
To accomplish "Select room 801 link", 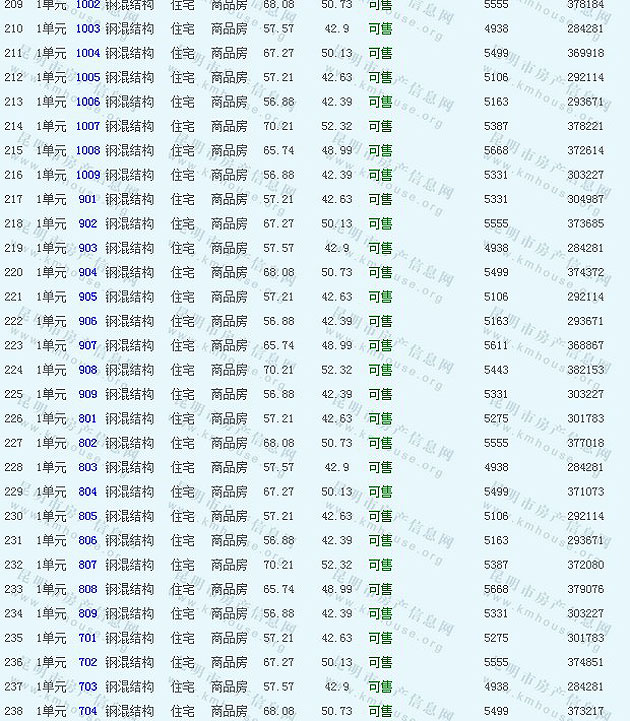I will (x=88, y=419).
